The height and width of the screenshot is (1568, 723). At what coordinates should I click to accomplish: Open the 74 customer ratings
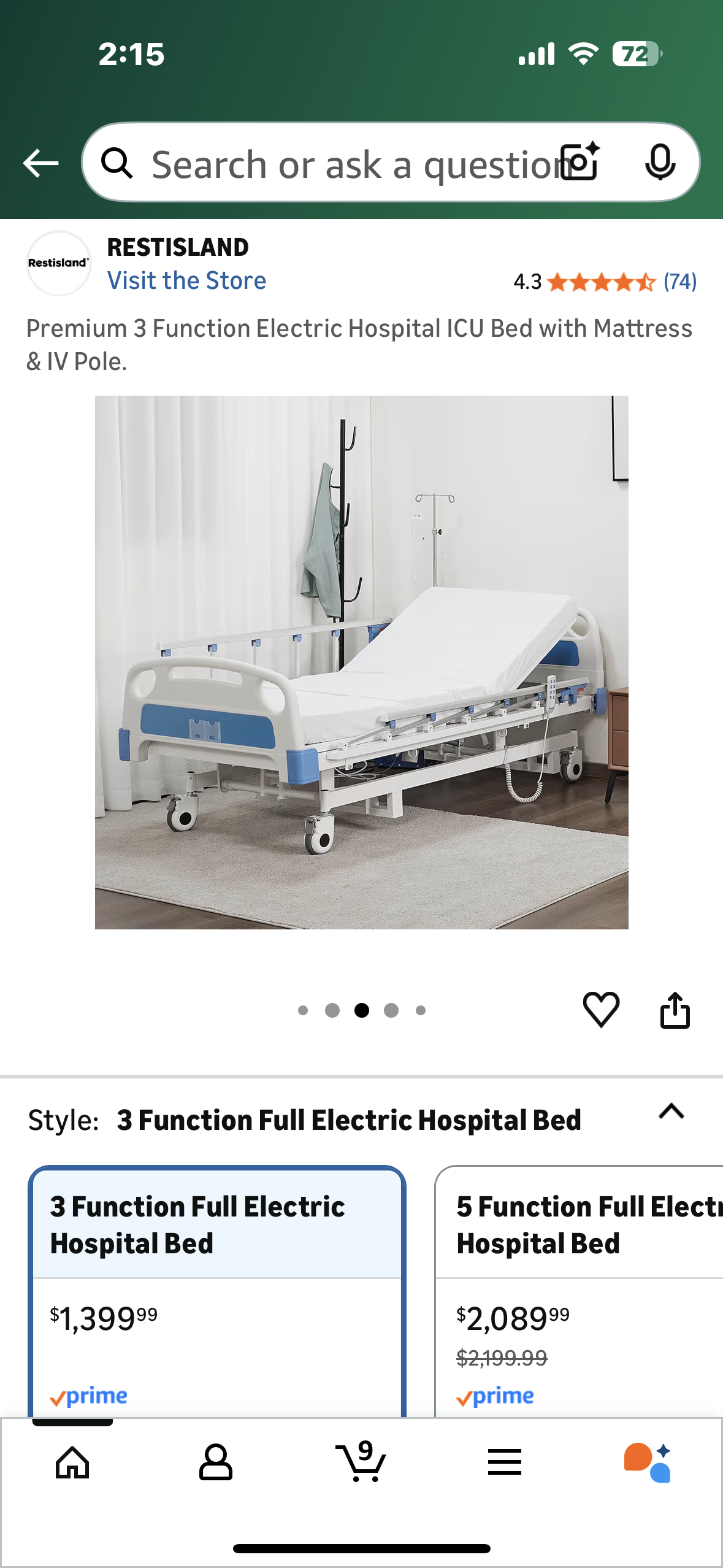679,282
